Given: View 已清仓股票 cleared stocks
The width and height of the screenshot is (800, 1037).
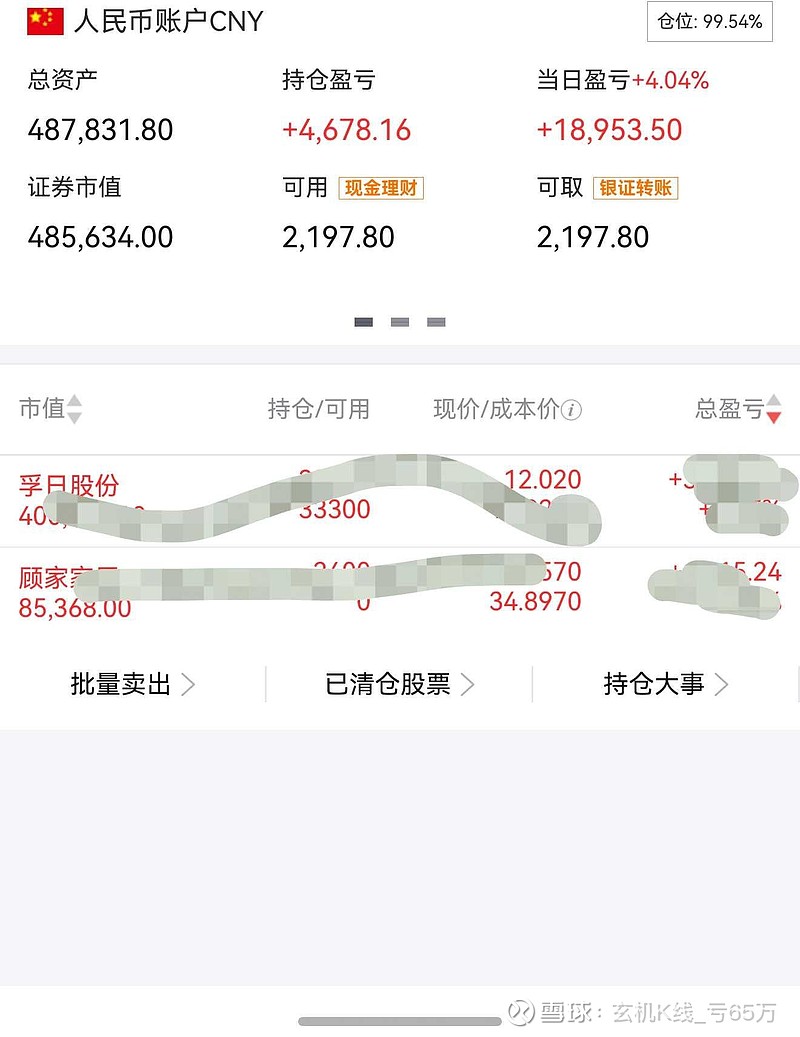Looking at the screenshot, I should click(399, 684).
